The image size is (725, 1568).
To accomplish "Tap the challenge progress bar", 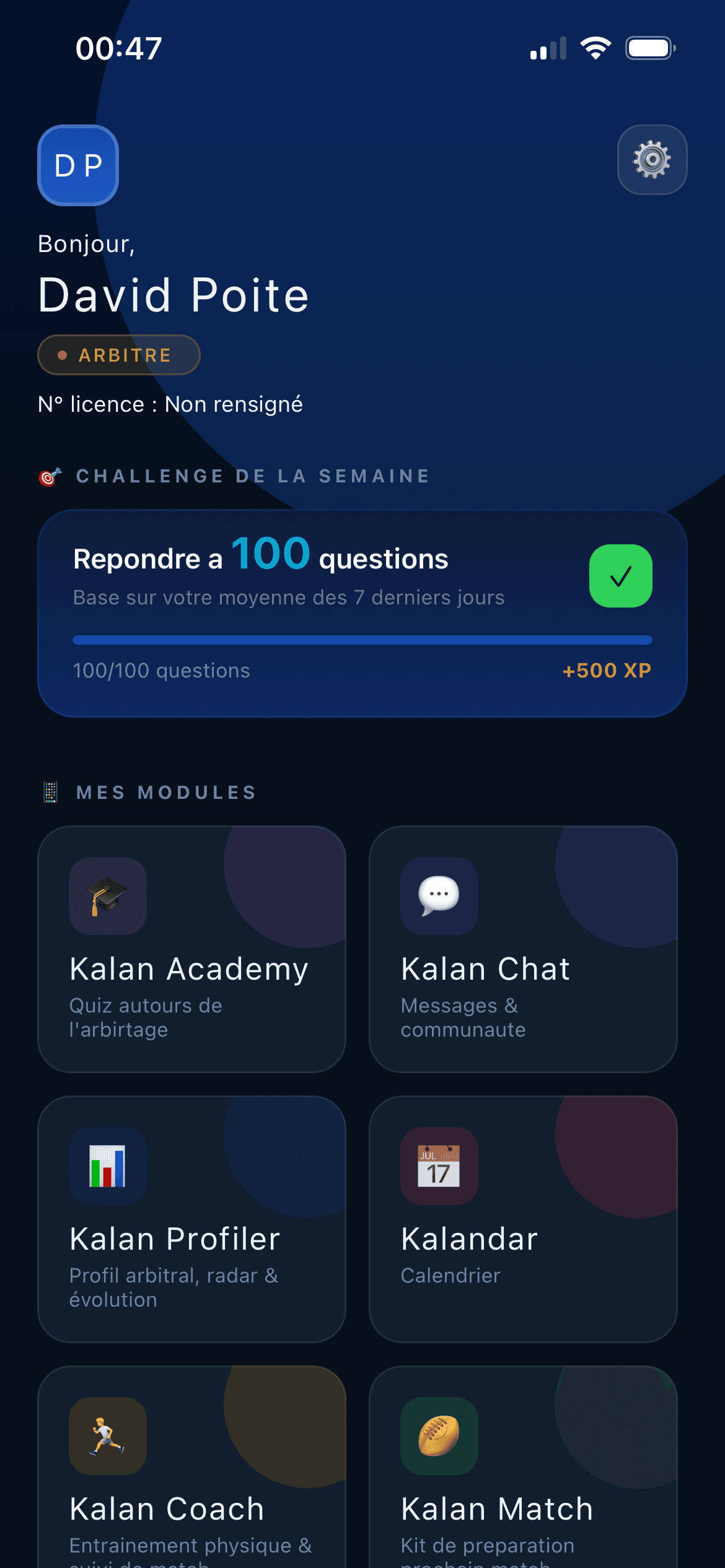I will tap(362, 640).
